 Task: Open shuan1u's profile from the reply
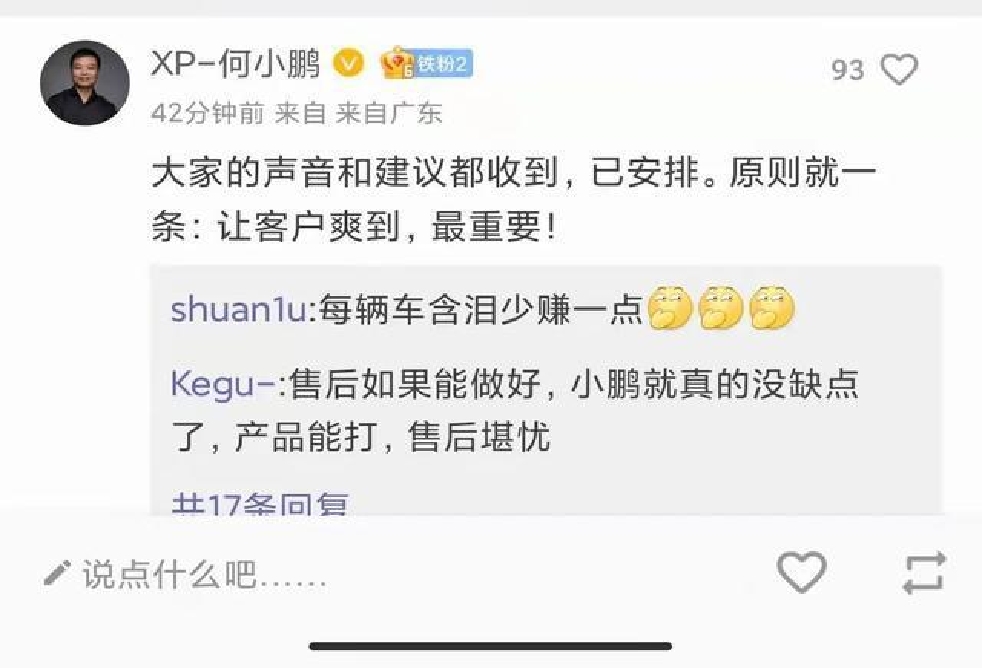click(238, 309)
